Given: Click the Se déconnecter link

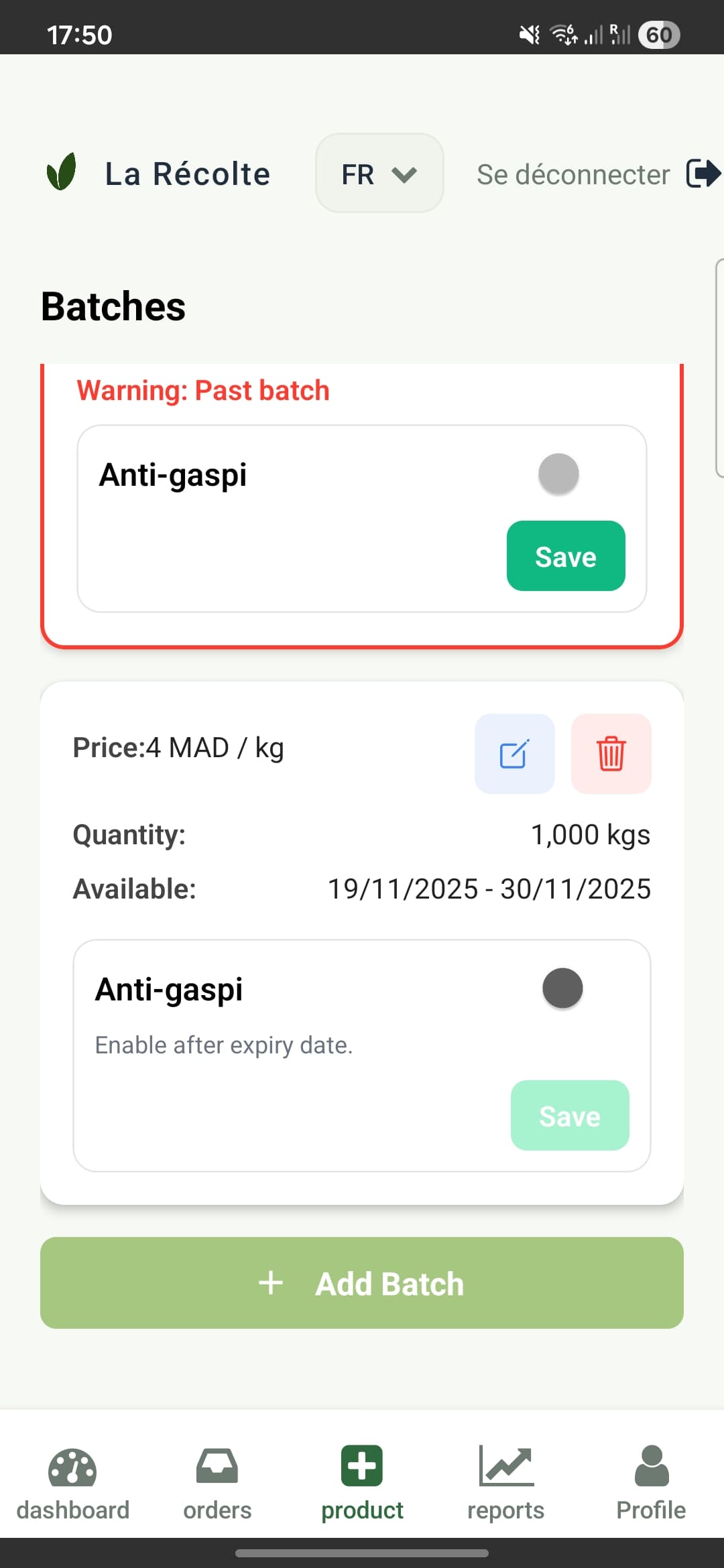Looking at the screenshot, I should click(x=571, y=174).
